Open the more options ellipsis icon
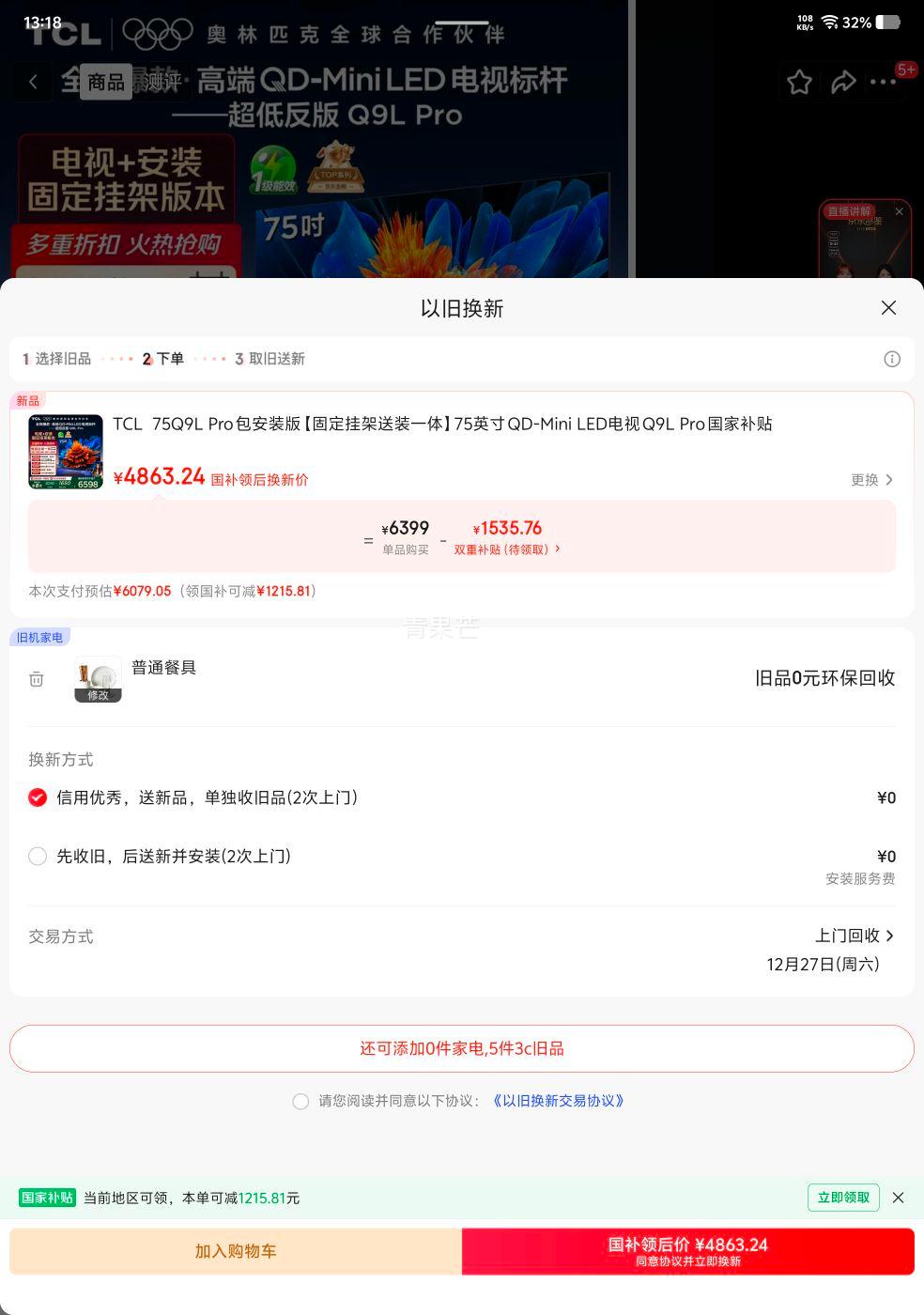924x1315 pixels. tap(883, 83)
